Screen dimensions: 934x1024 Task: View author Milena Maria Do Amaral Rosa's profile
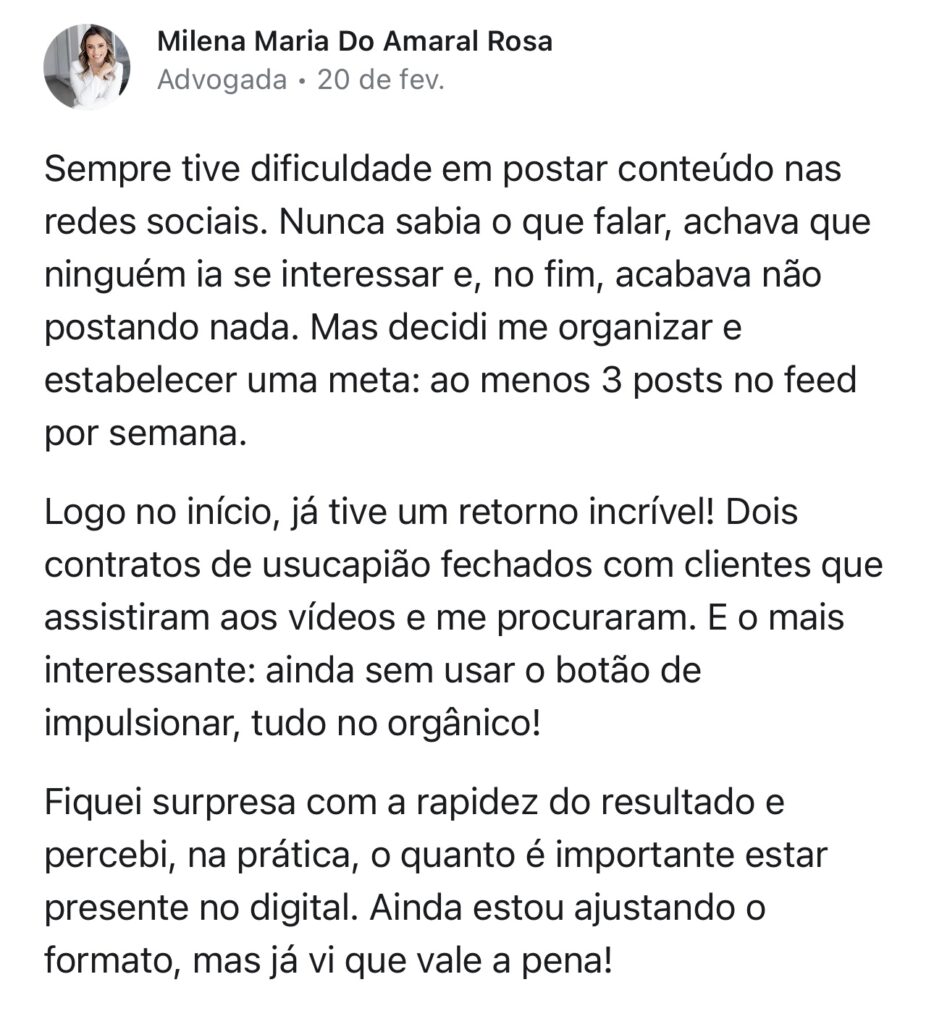coord(355,42)
